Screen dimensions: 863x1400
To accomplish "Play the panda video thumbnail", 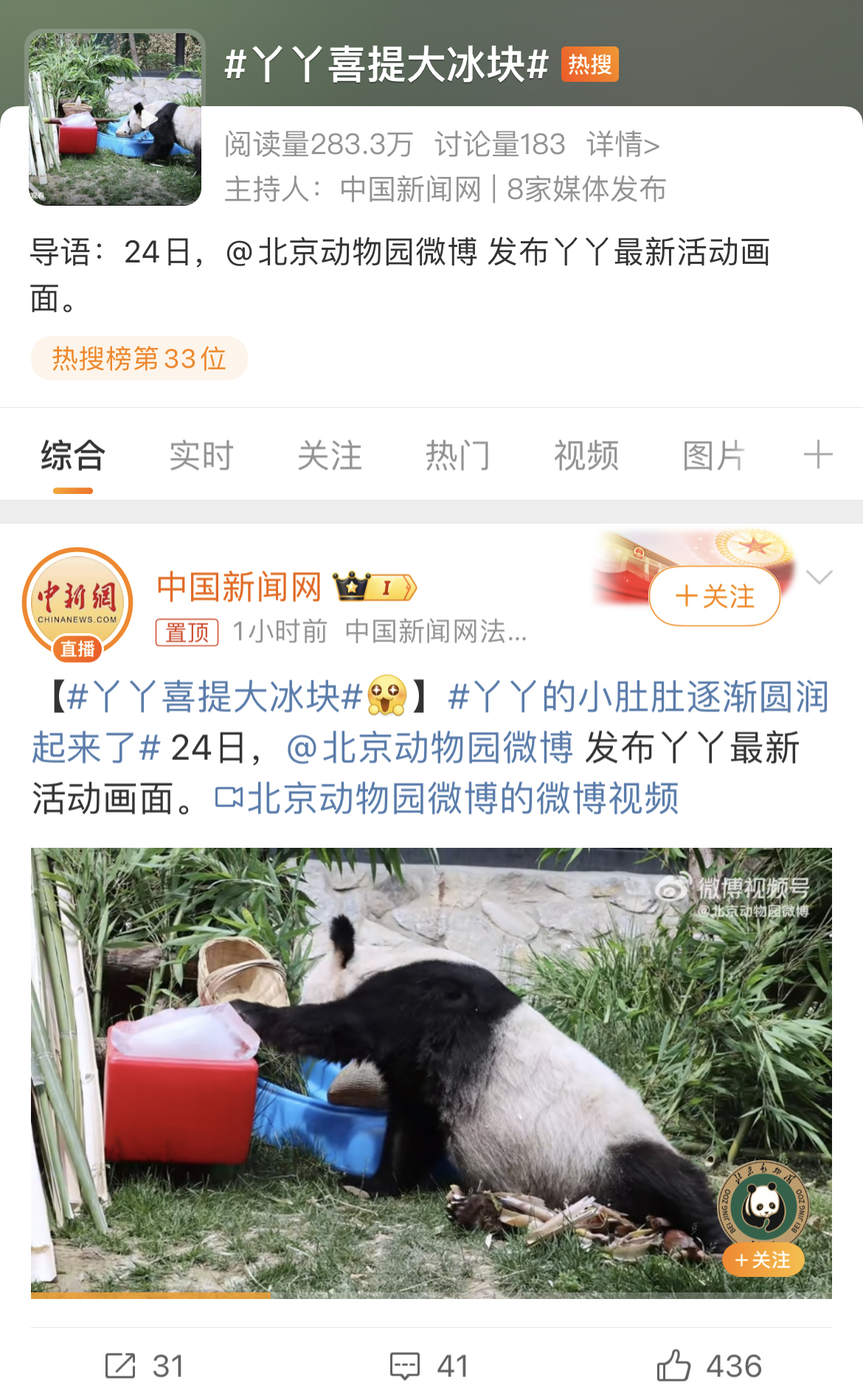I will click(x=431, y=1069).
